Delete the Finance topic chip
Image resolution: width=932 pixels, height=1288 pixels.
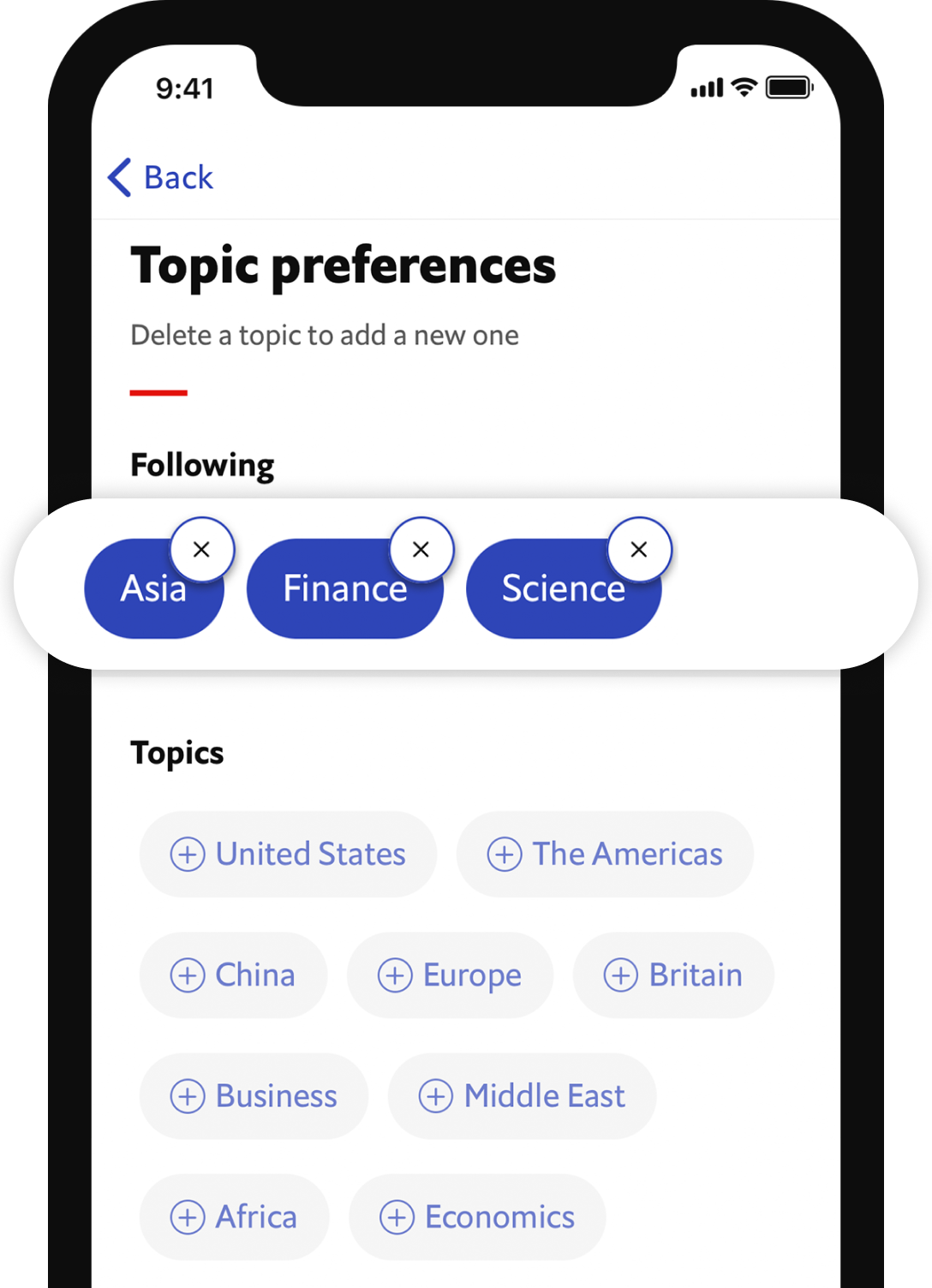coord(421,550)
